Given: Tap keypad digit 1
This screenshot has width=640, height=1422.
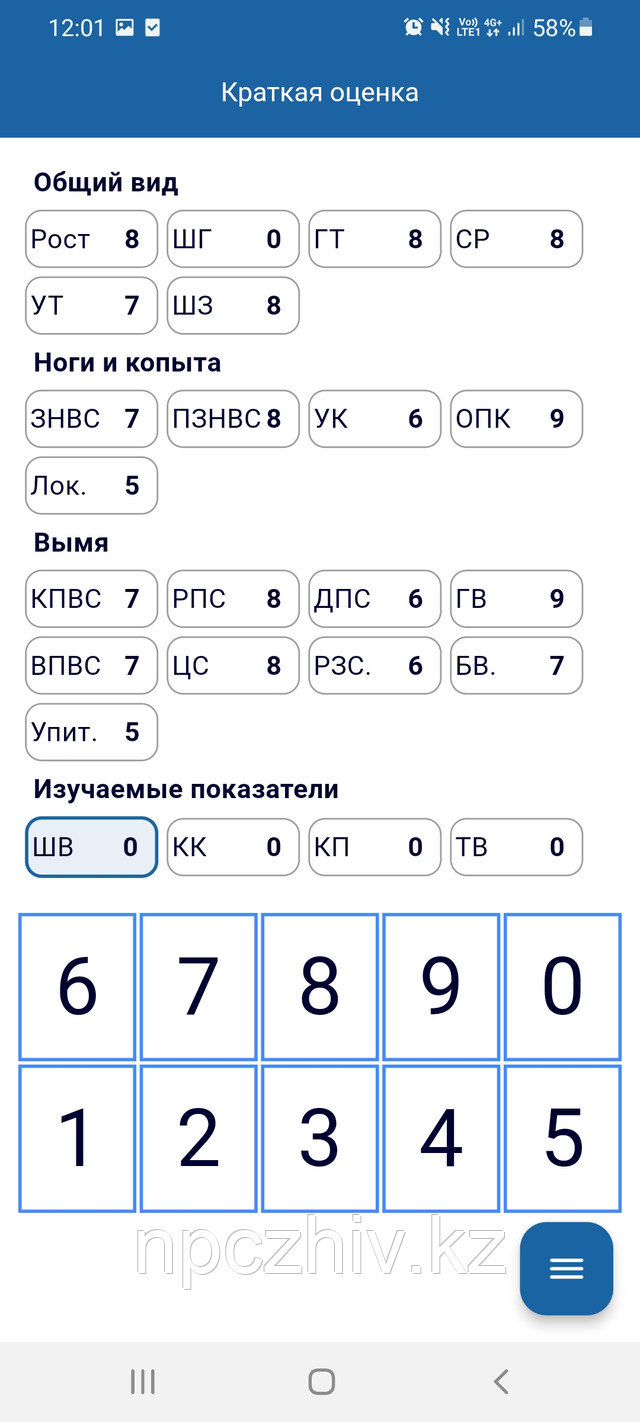Looking at the screenshot, I should coord(77,1139).
